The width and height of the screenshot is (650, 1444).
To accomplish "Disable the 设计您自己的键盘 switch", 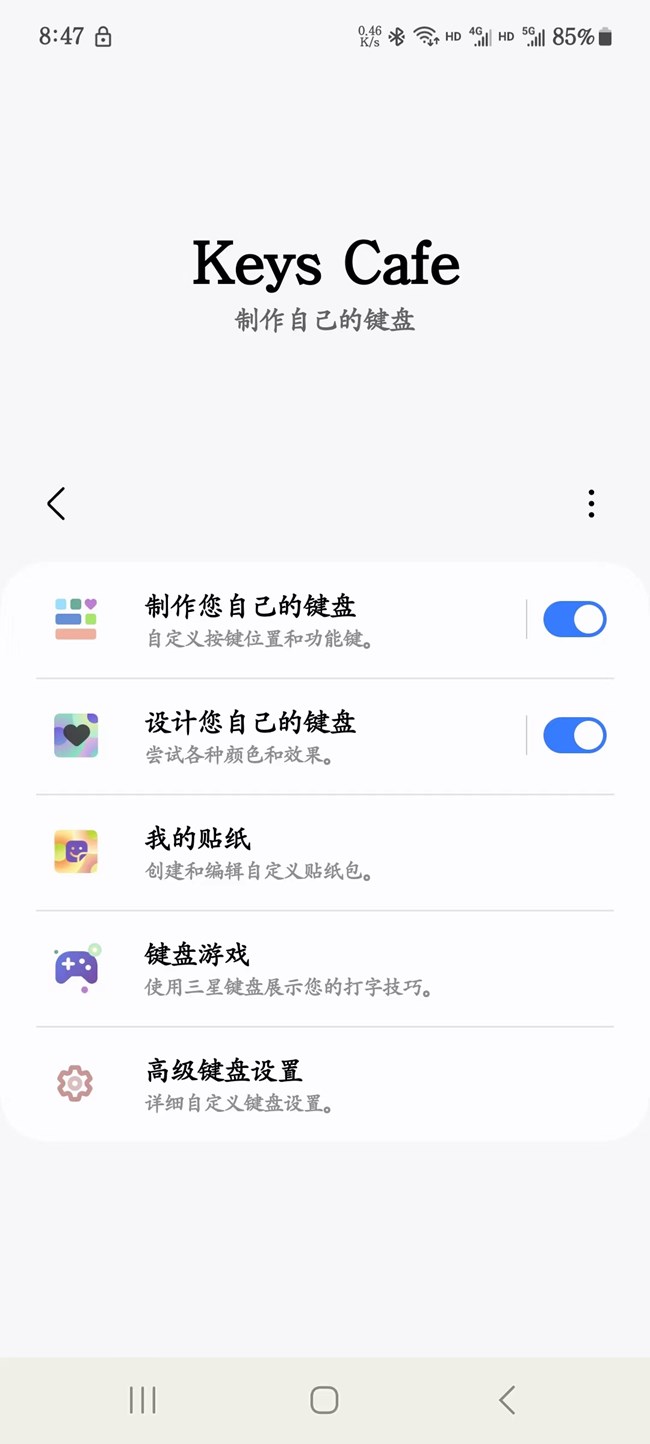I will click(x=574, y=736).
